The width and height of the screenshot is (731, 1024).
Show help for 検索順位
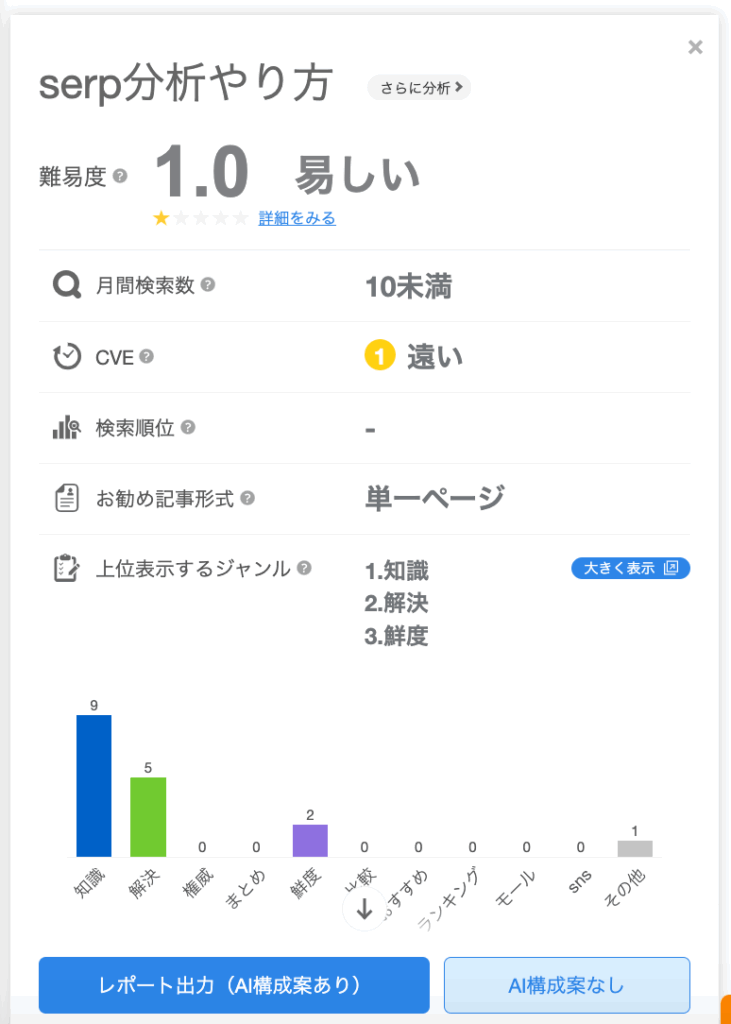(x=188, y=427)
